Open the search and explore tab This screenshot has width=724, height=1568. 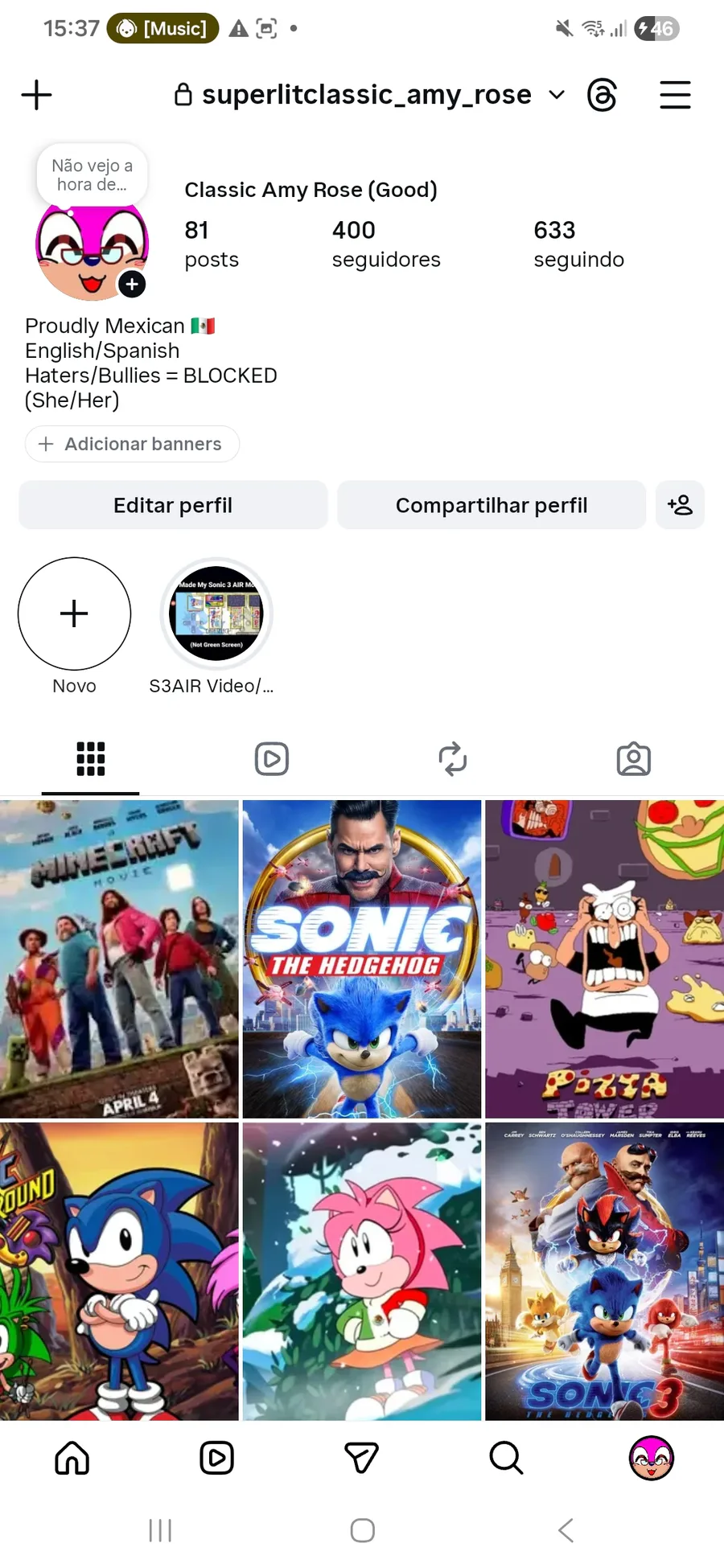506,1457
